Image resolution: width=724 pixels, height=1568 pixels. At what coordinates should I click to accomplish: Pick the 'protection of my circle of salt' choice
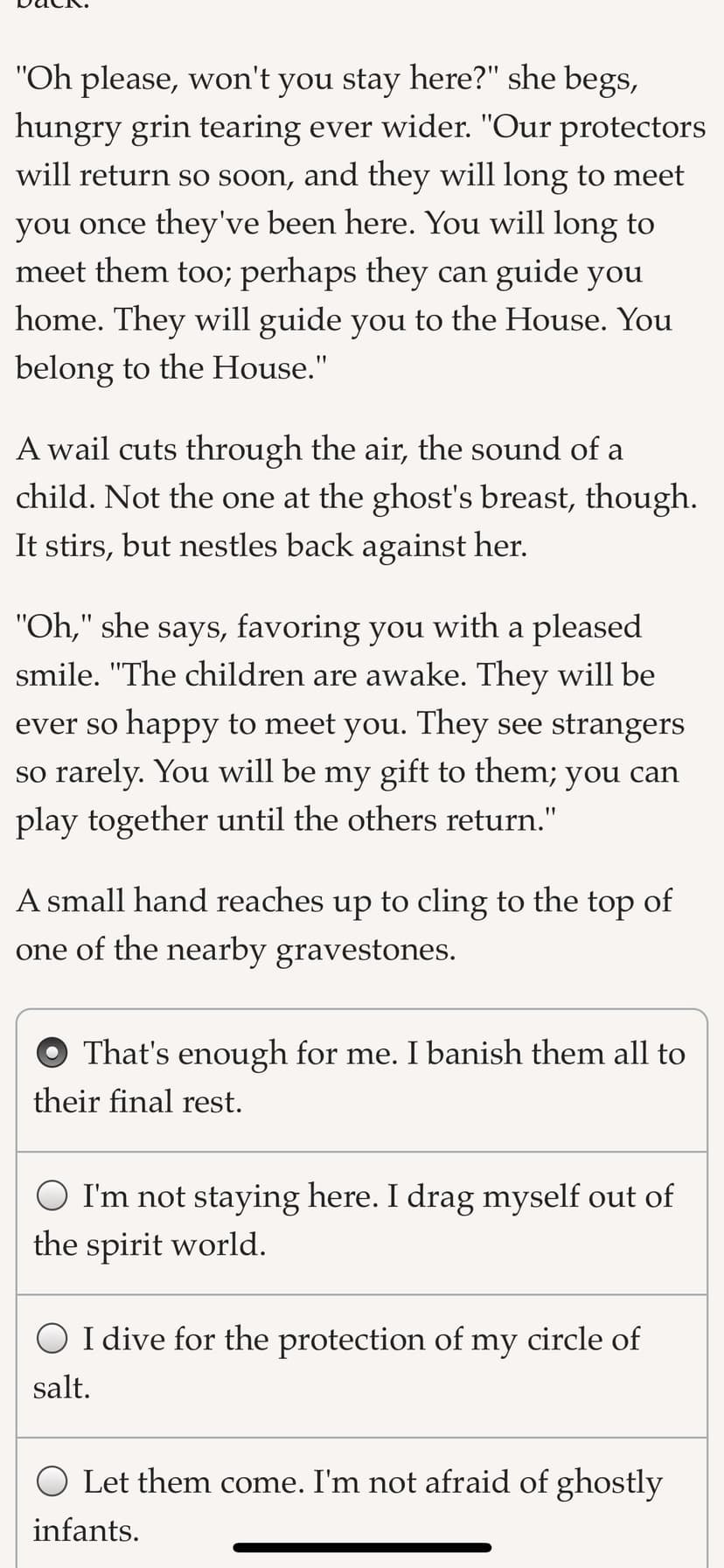(x=361, y=1365)
